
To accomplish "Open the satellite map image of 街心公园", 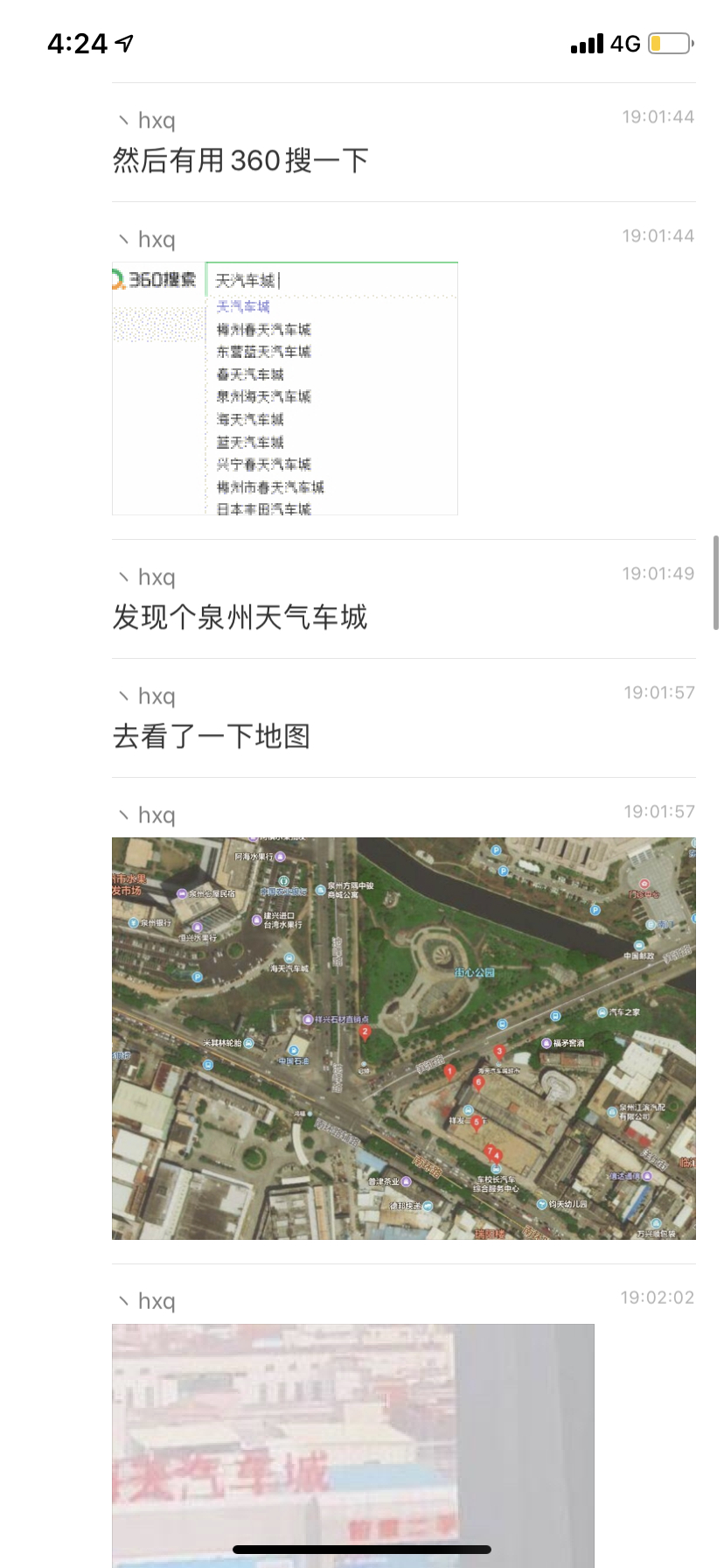I will pos(402,1039).
